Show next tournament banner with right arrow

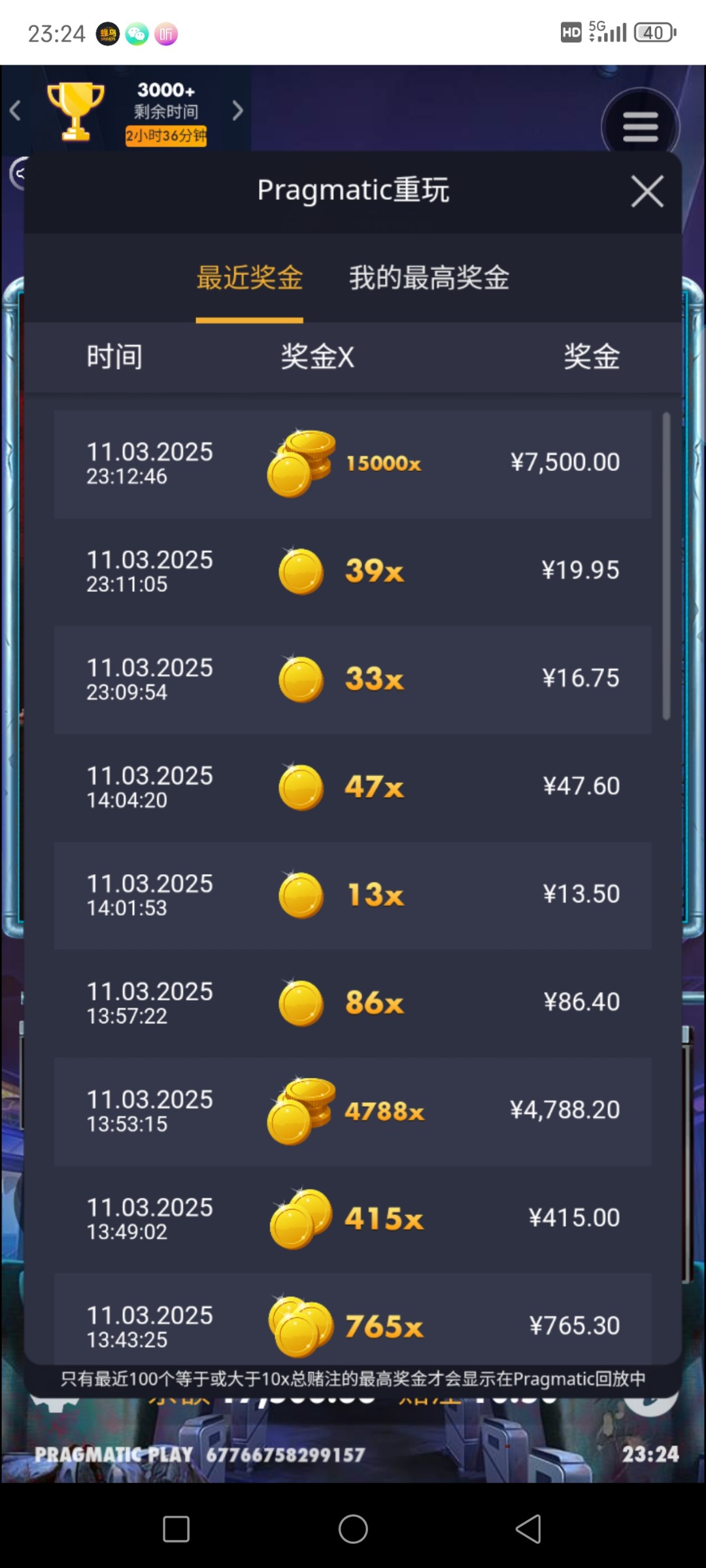[238, 110]
